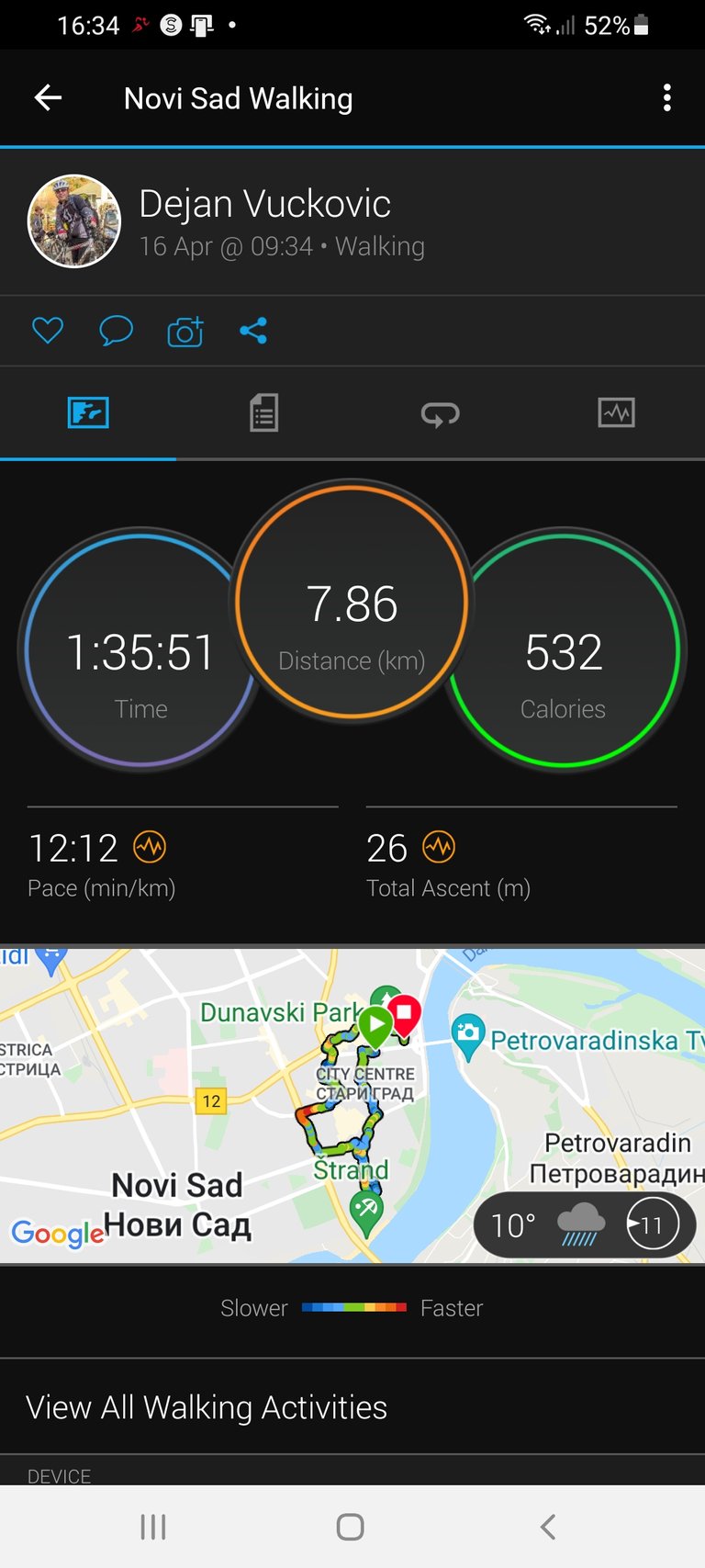Comment on this activity
The image size is (705, 1568).
(x=117, y=330)
